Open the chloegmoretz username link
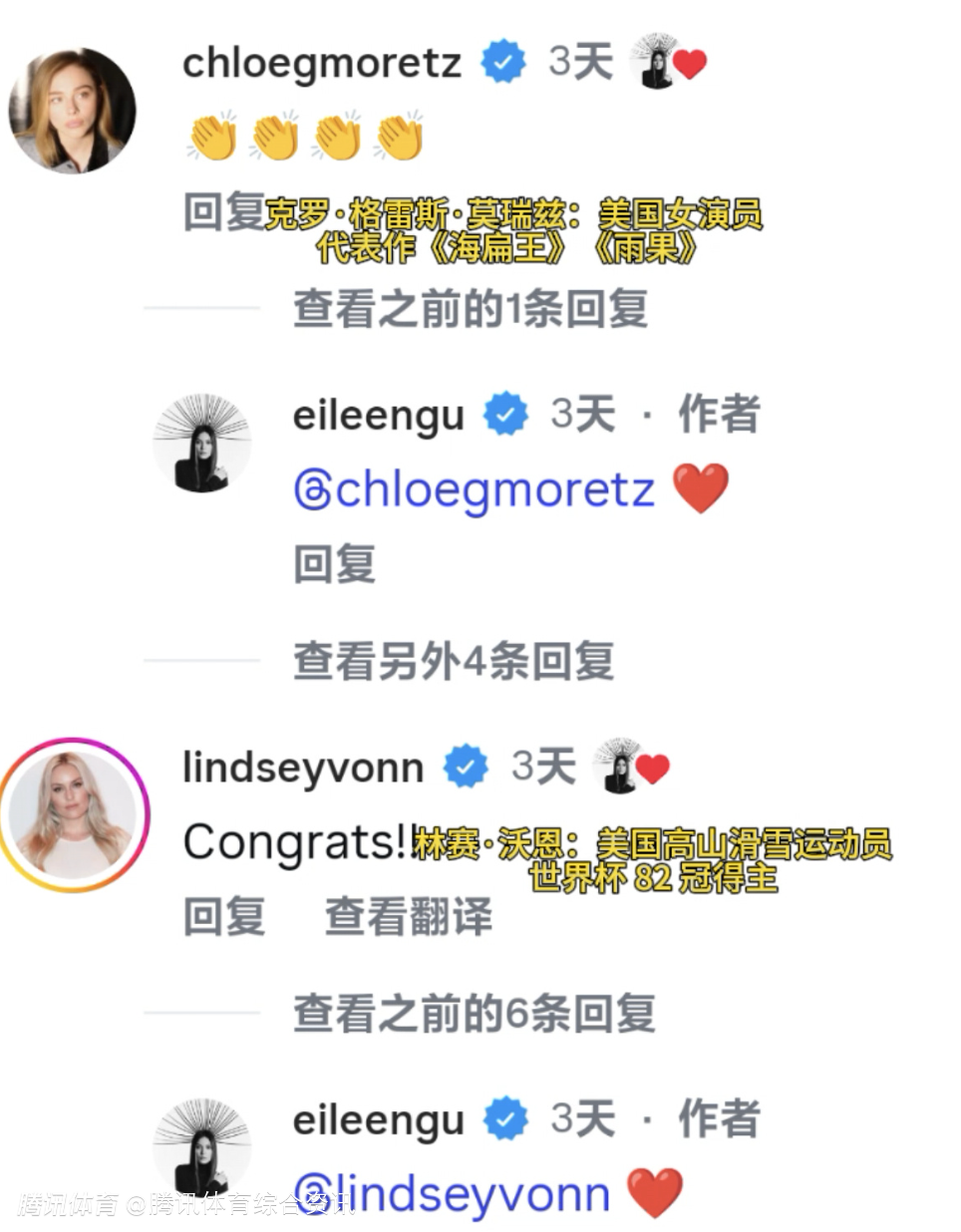This screenshot has width=961, height=1232. tap(321, 64)
